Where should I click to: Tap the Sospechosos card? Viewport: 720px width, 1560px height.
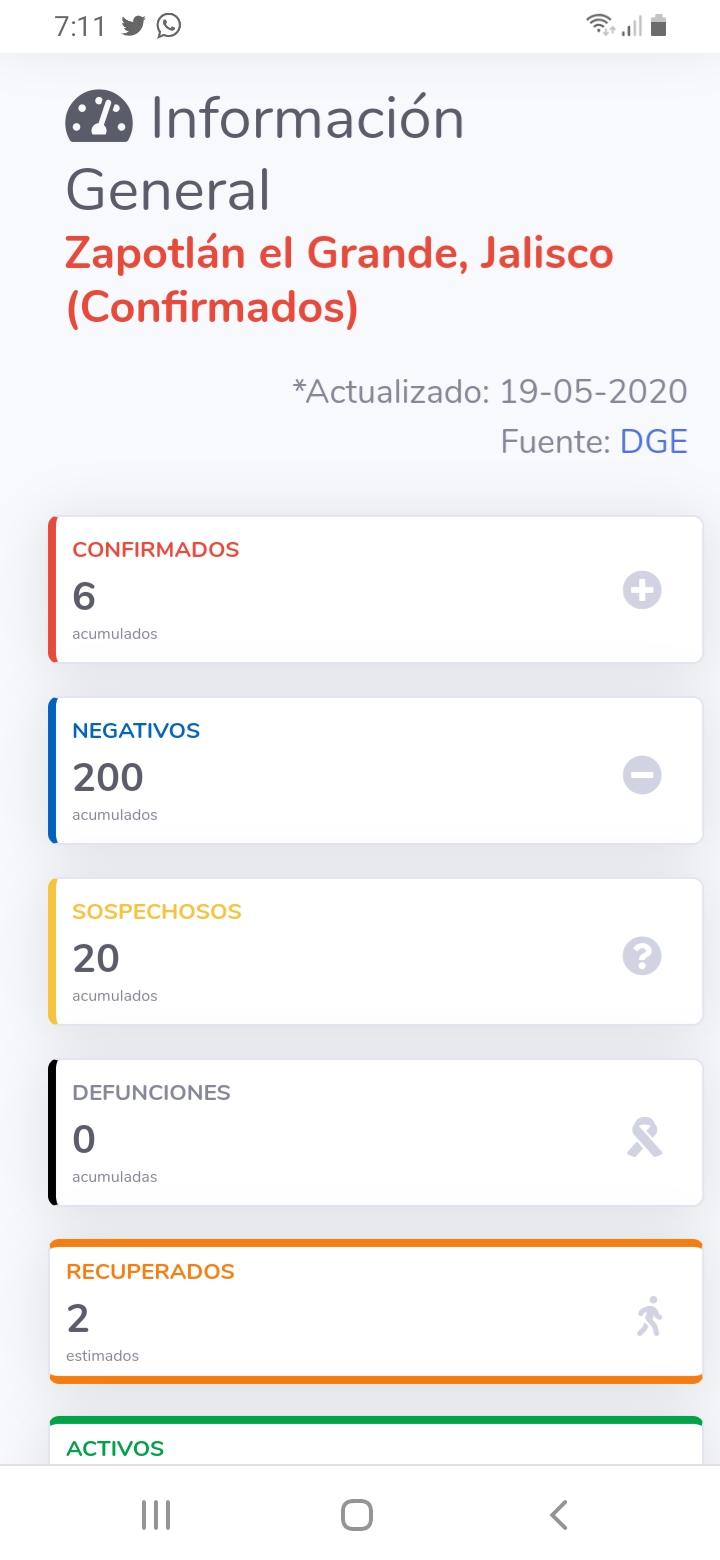(x=376, y=951)
